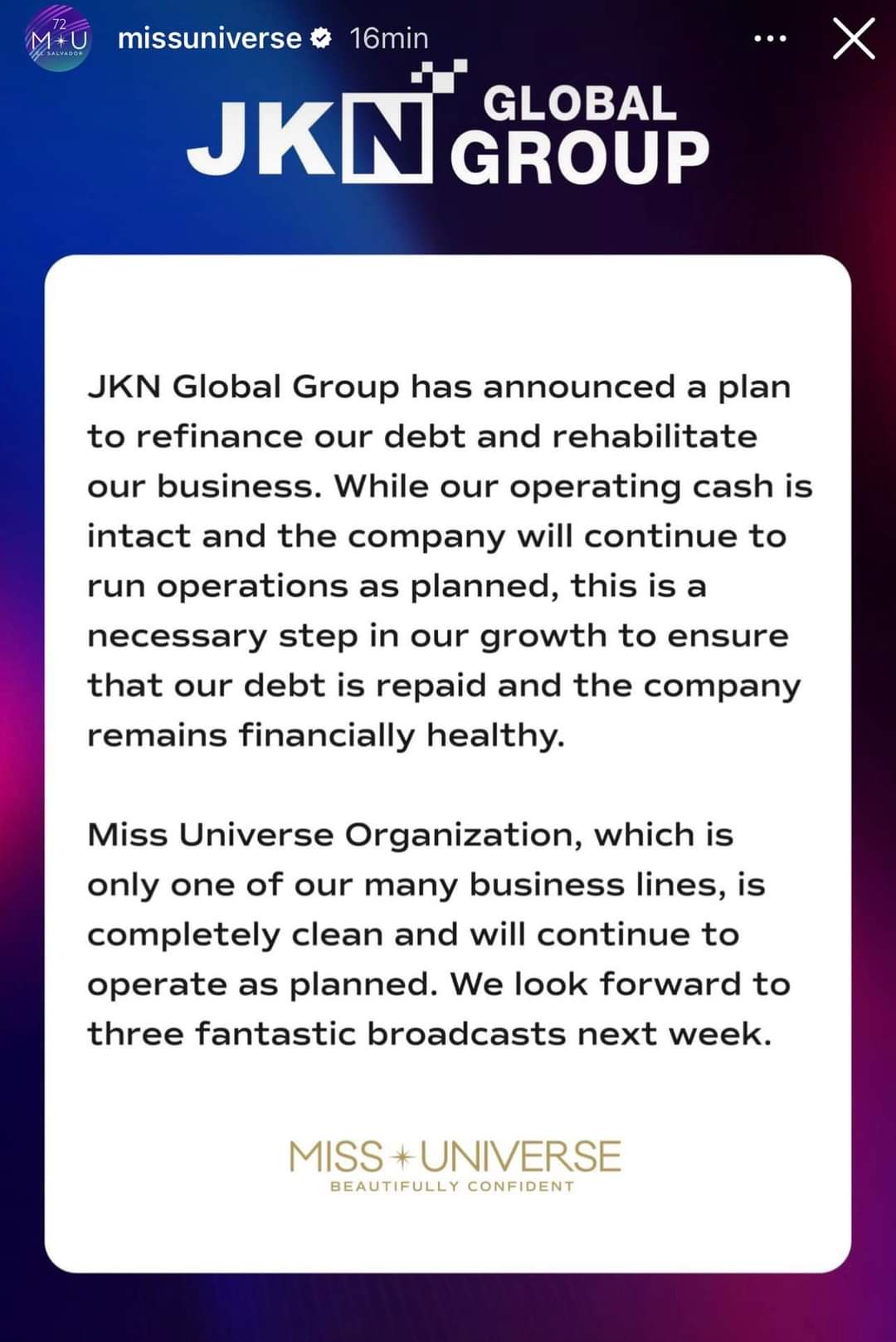The width and height of the screenshot is (896, 1342).
Task: Tap the missuniverse username
Action: tap(209, 38)
